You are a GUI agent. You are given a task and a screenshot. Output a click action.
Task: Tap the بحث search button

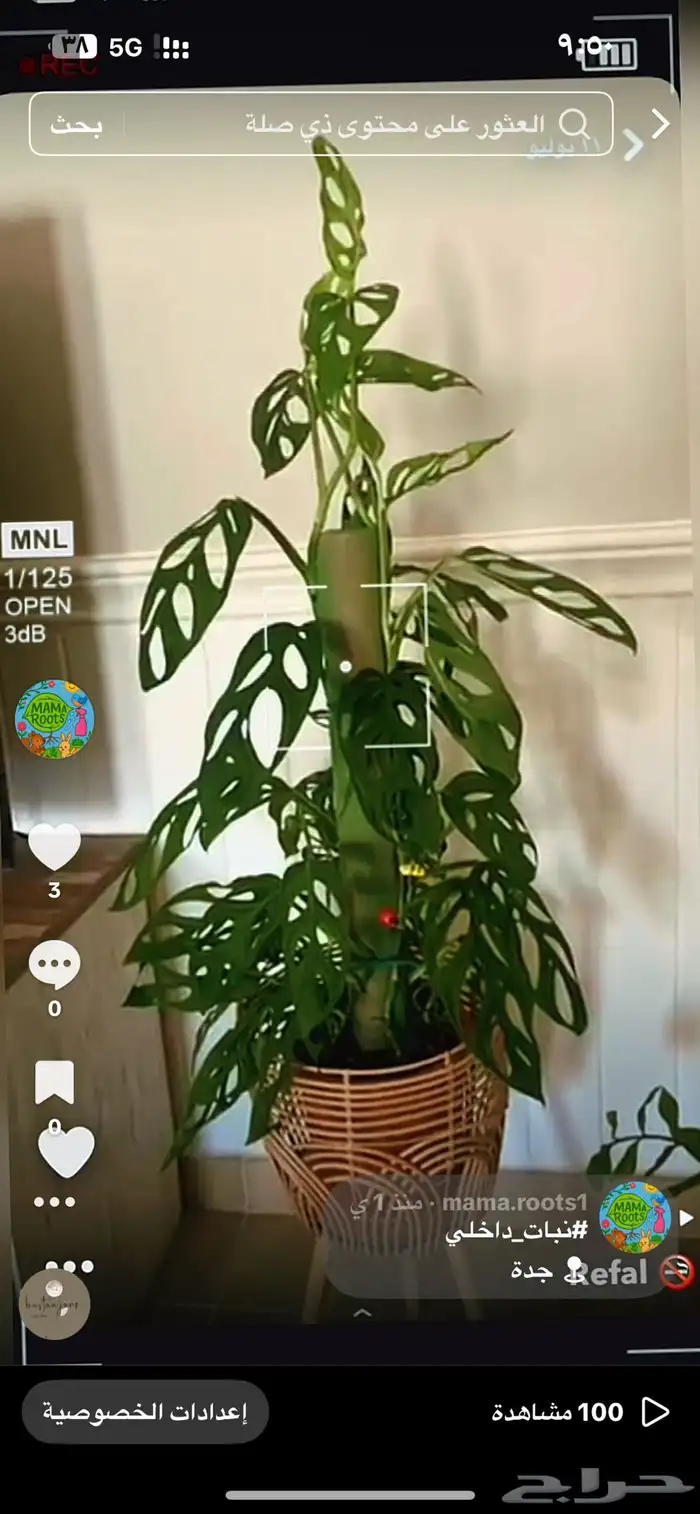76,125
